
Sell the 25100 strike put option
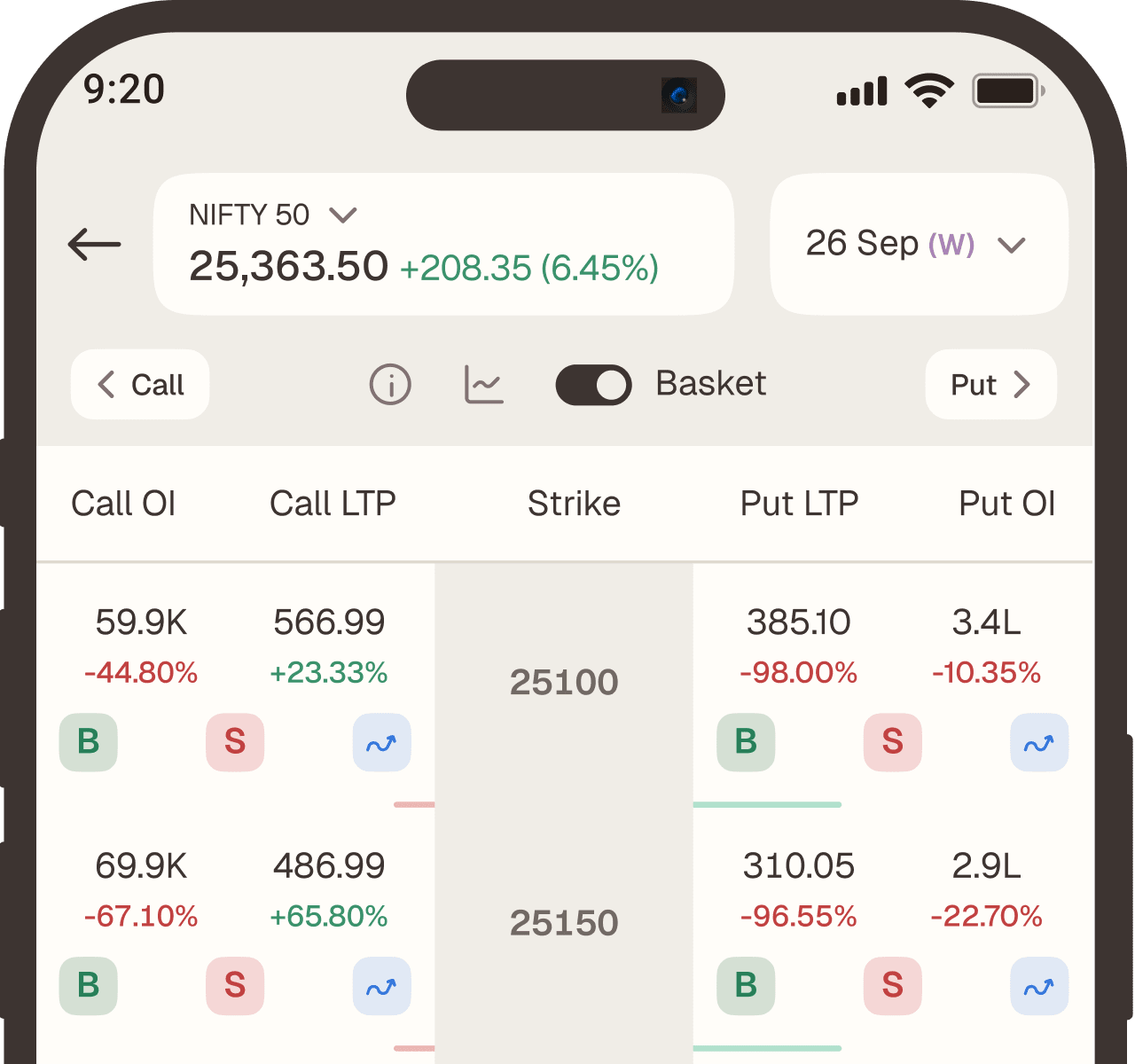point(892,741)
